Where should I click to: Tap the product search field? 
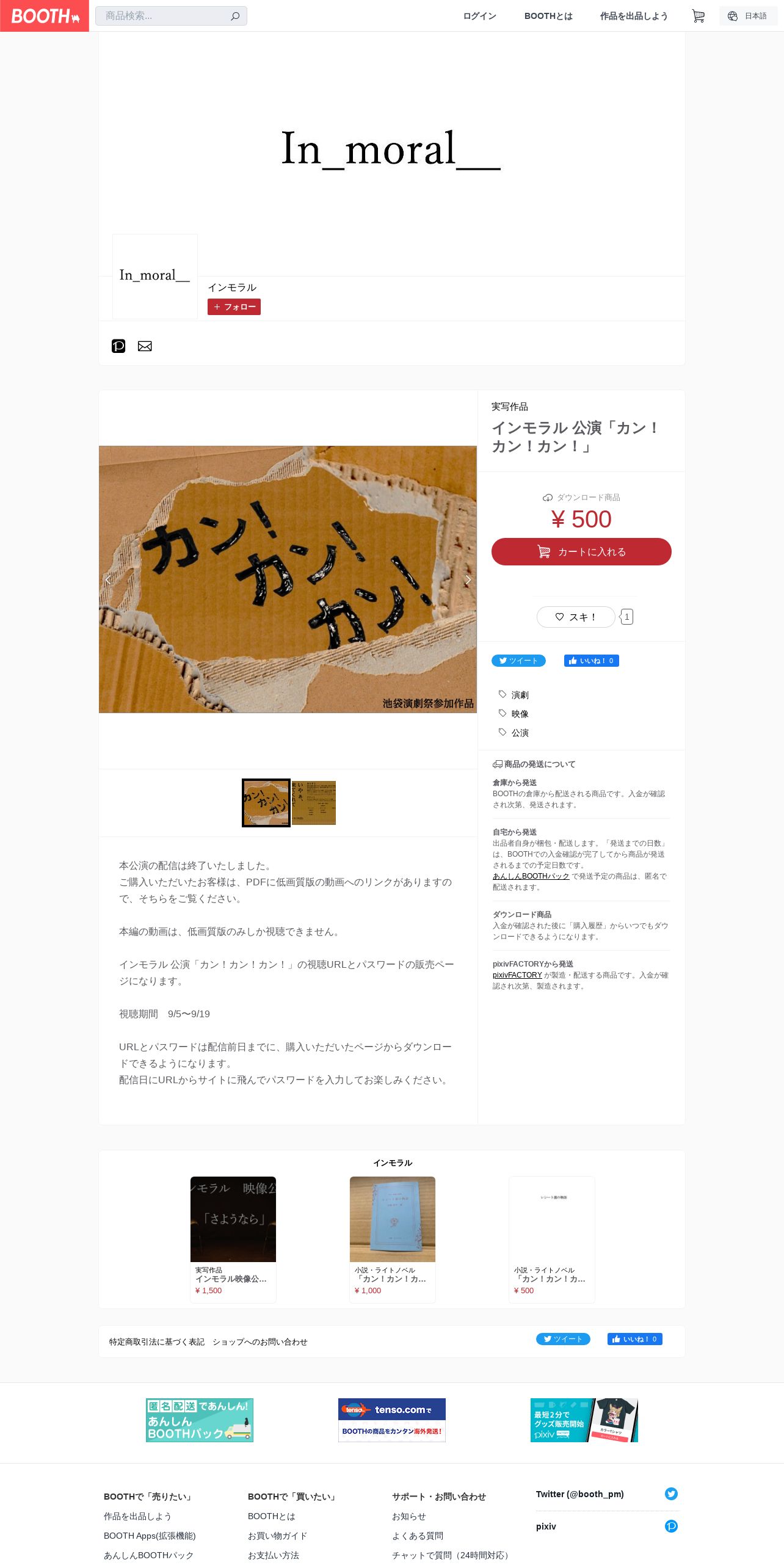click(x=171, y=16)
